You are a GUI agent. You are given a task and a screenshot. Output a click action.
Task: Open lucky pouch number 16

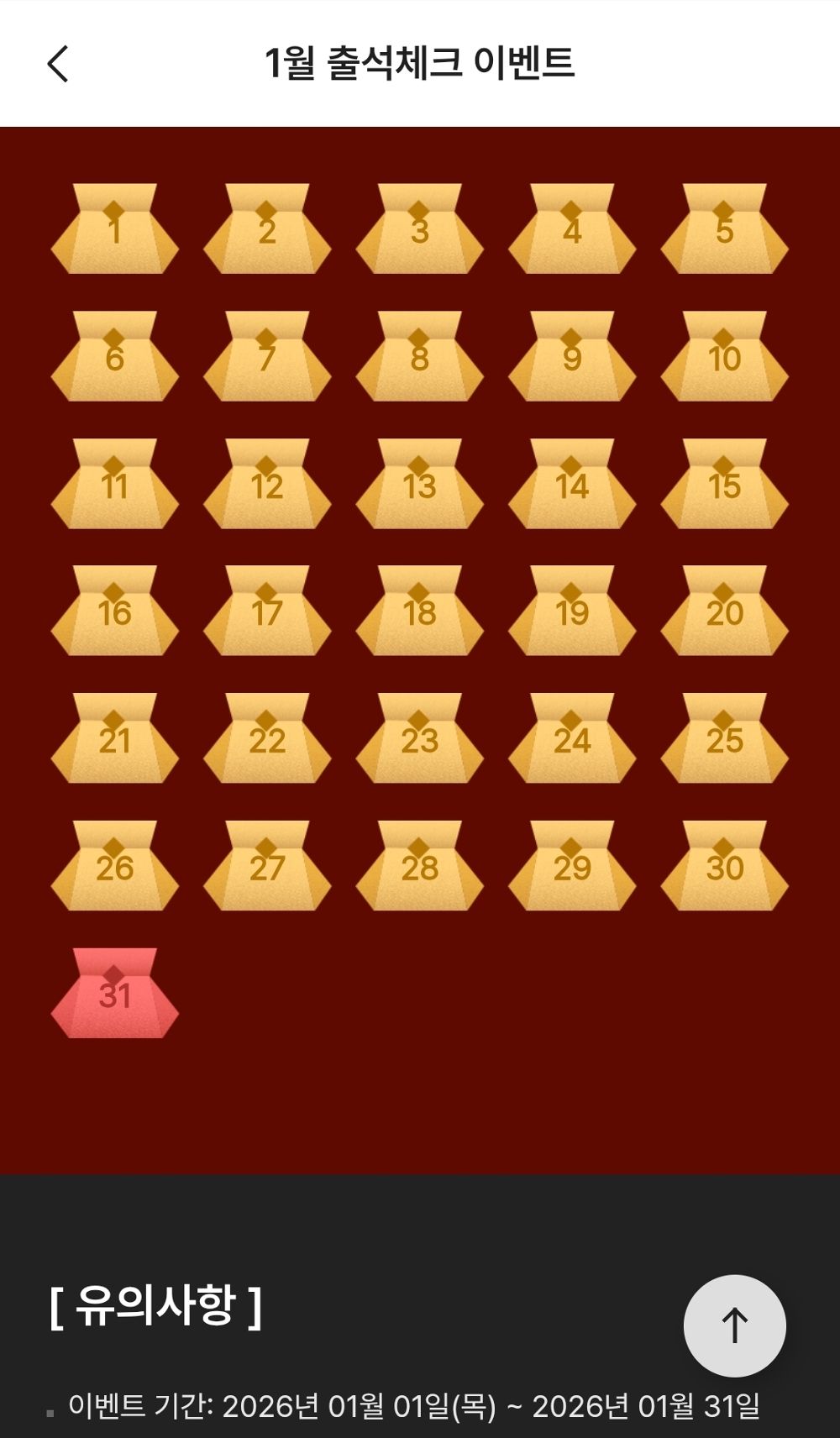(115, 612)
